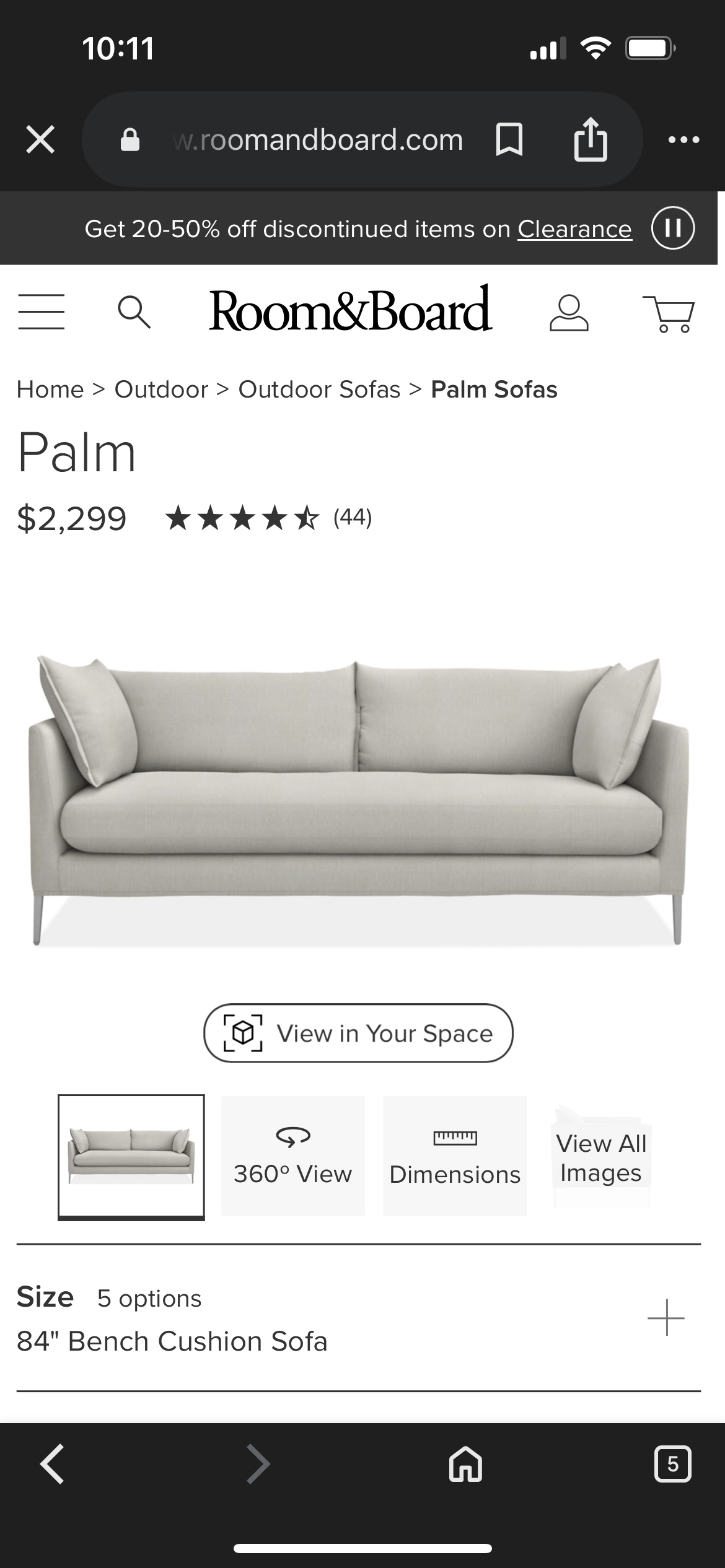Open site search magnifier
The height and width of the screenshot is (1568, 725).
point(134,311)
